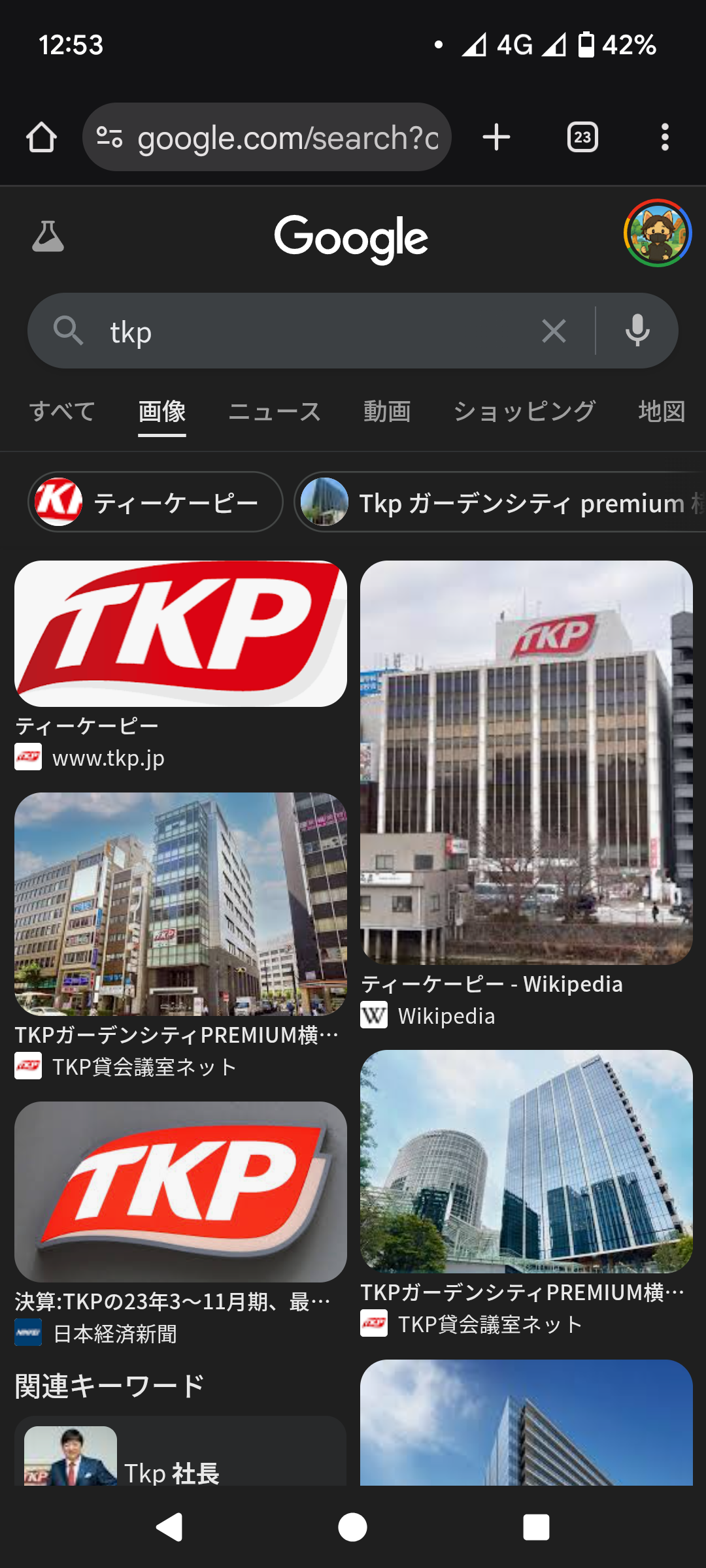Open the ティーケーピー Wikipedia image result

click(x=526, y=762)
